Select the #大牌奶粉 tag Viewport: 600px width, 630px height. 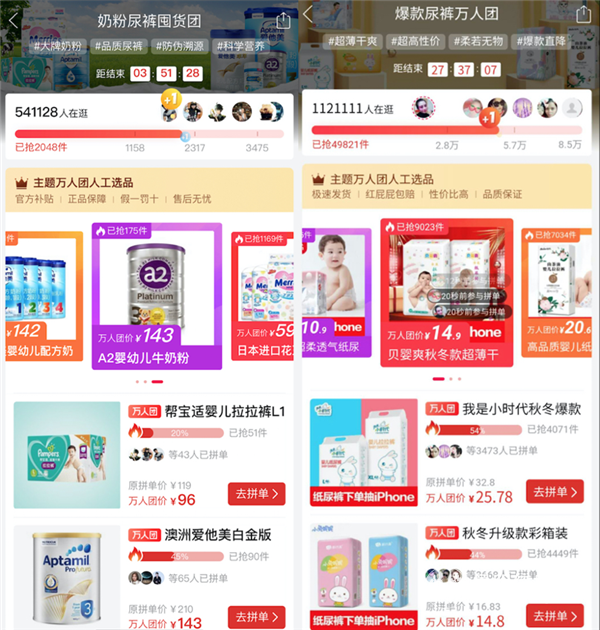pyautogui.click(x=58, y=46)
